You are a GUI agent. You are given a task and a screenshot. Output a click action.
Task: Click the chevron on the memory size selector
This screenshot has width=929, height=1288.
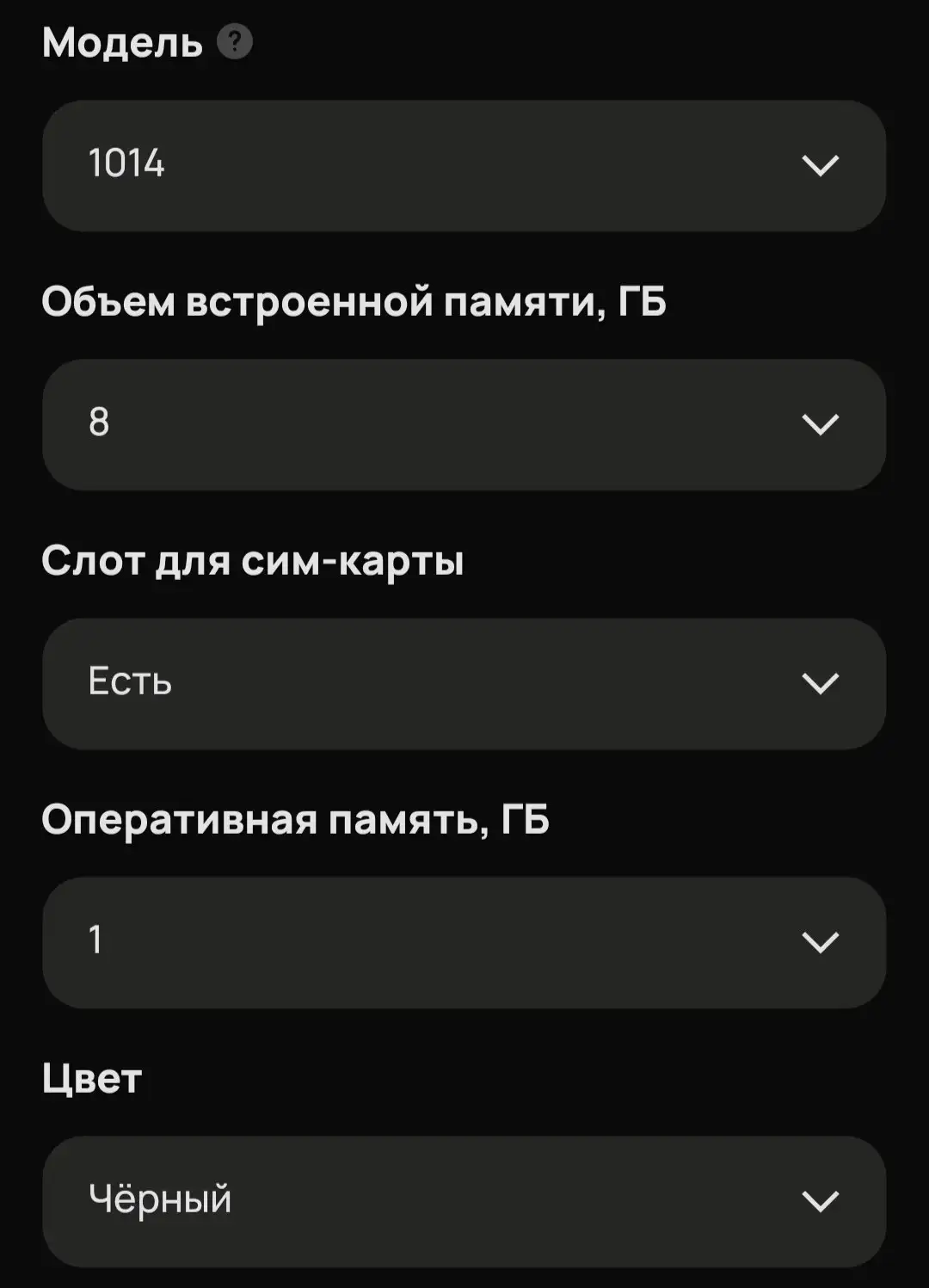(819, 423)
